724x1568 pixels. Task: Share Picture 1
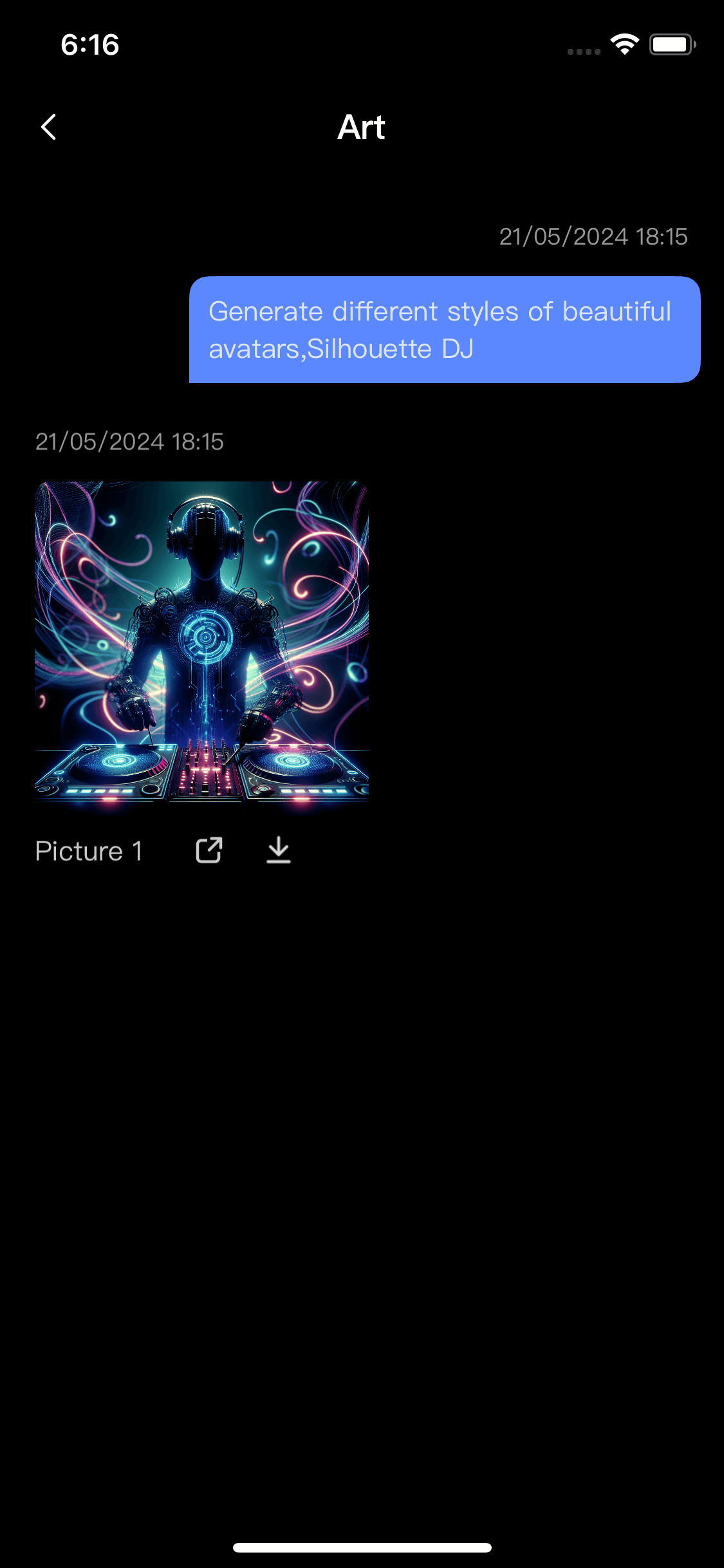(209, 850)
